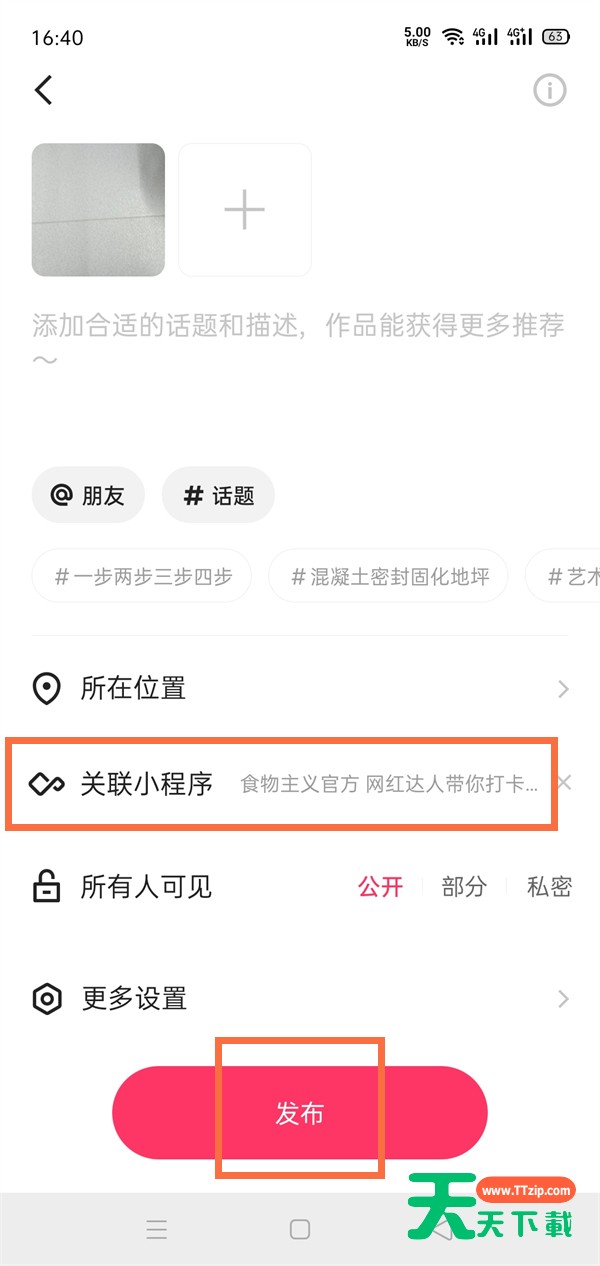Add a hashtag with the #话题 chip

[x=218, y=495]
